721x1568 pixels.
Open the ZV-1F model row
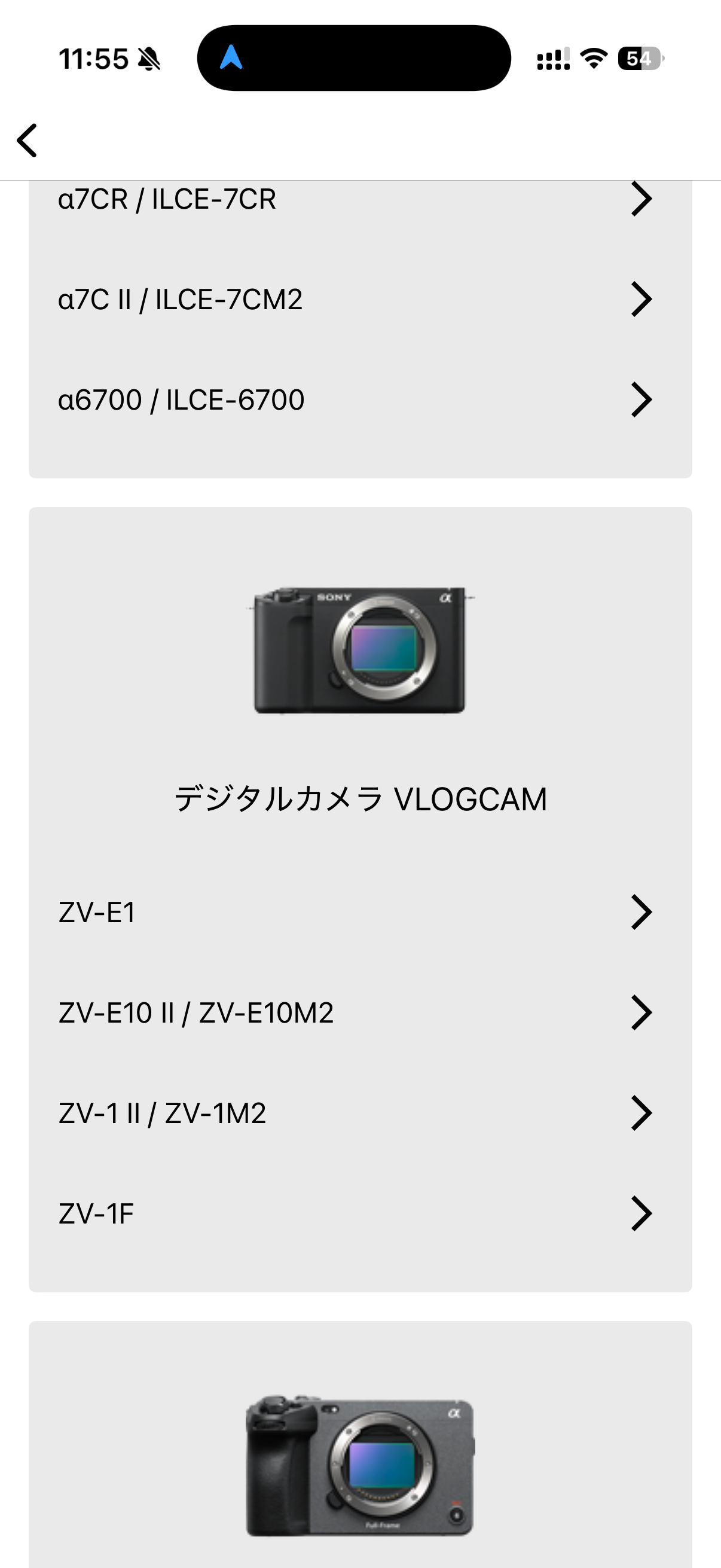click(359, 1214)
